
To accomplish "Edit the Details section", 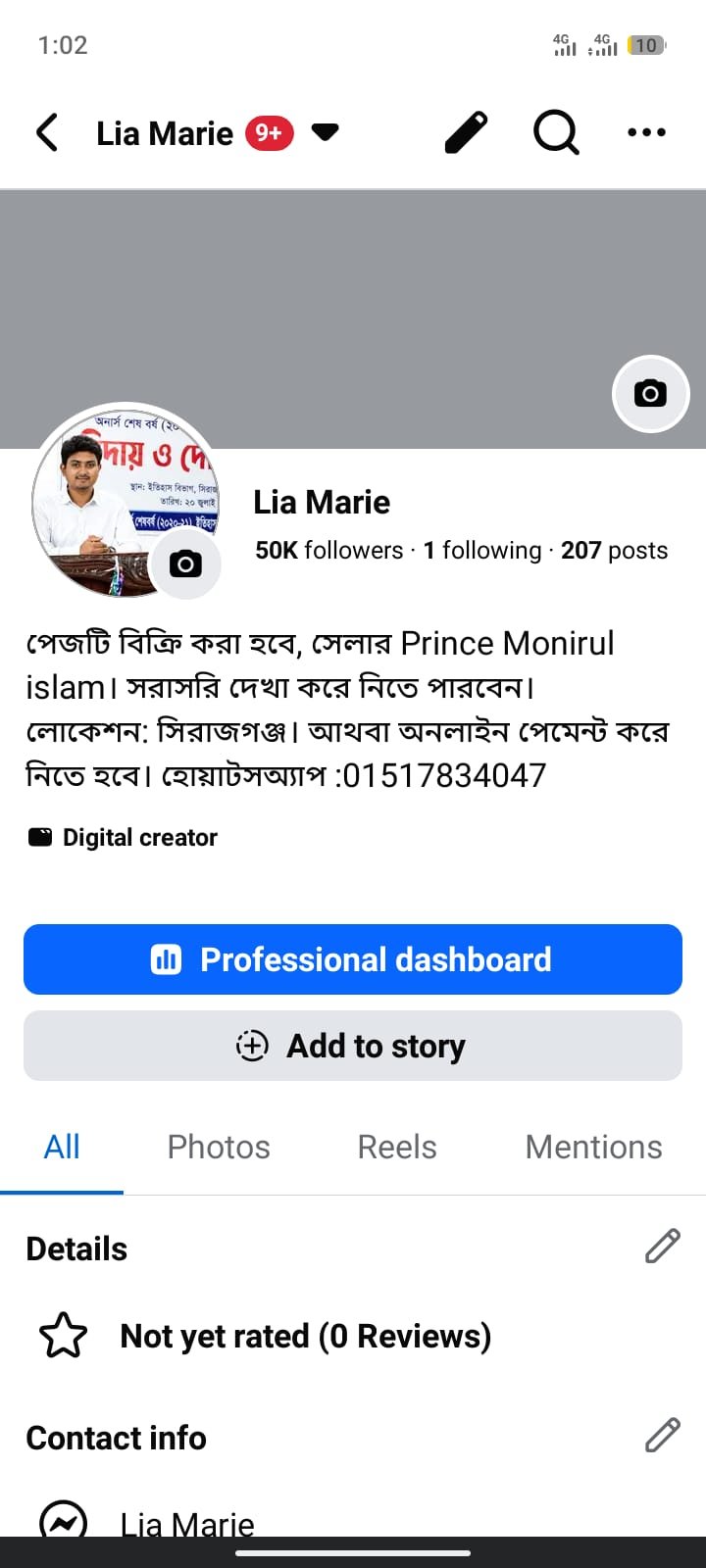I will click(663, 1246).
